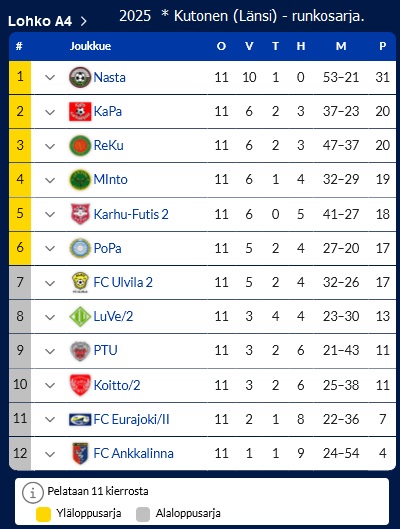Screen dimensions: 400x529
Task: Open the Karhu-Futis 2 team link
Action: 131,214
